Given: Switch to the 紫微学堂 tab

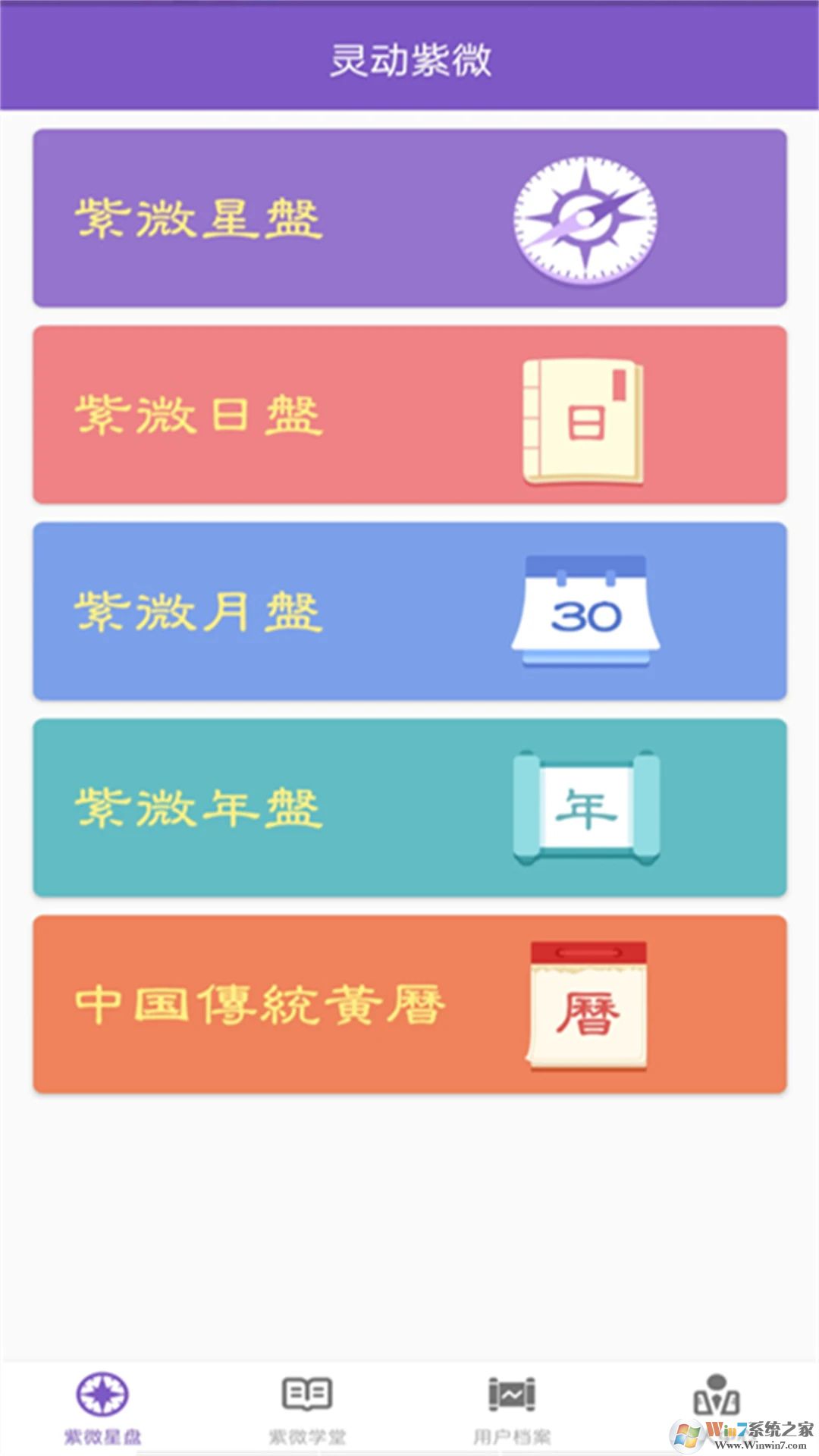Looking at the screenshot, I should coord(307,1407).
